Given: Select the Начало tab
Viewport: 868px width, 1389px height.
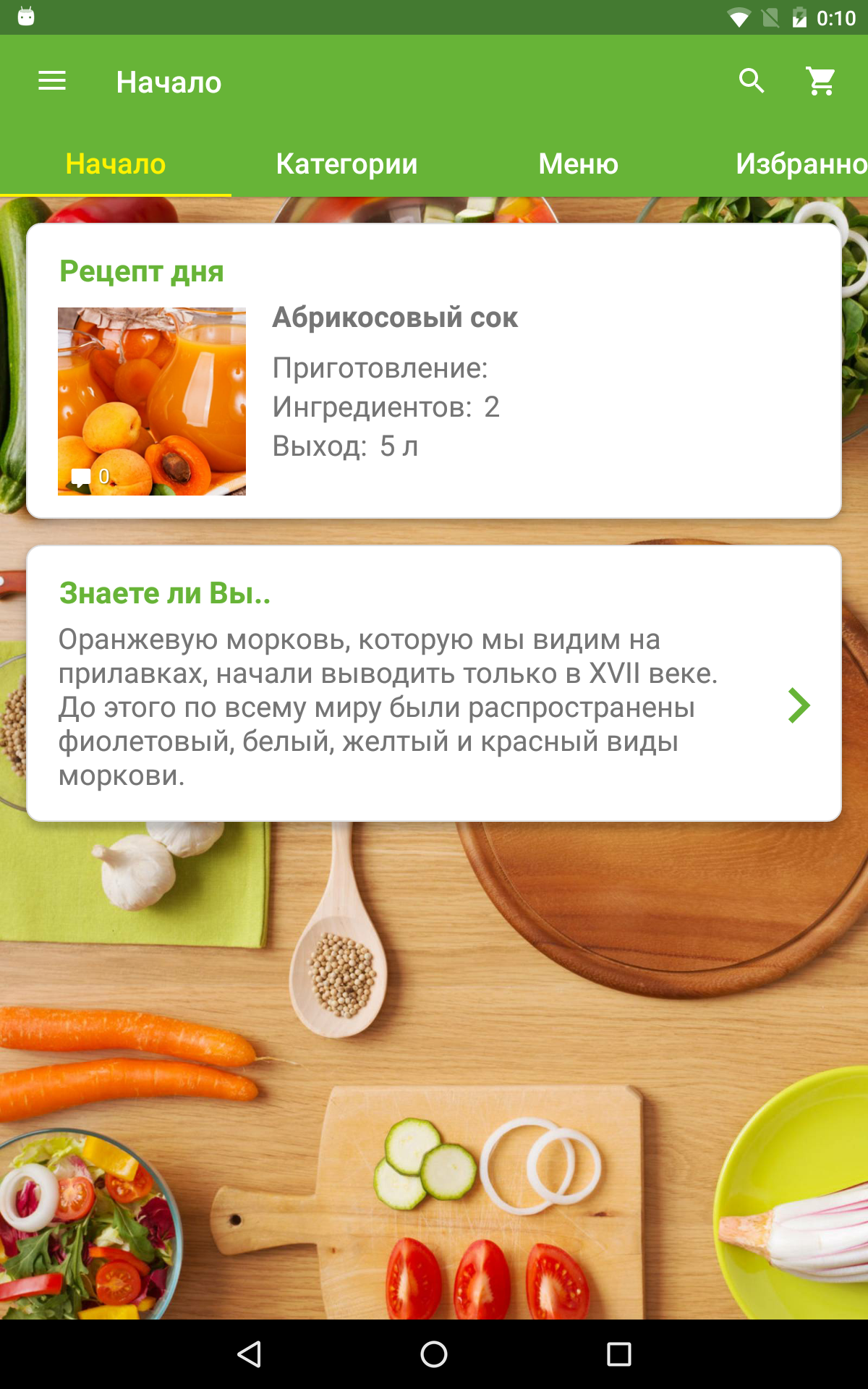Looking at the screenshot, I should 116,164.
